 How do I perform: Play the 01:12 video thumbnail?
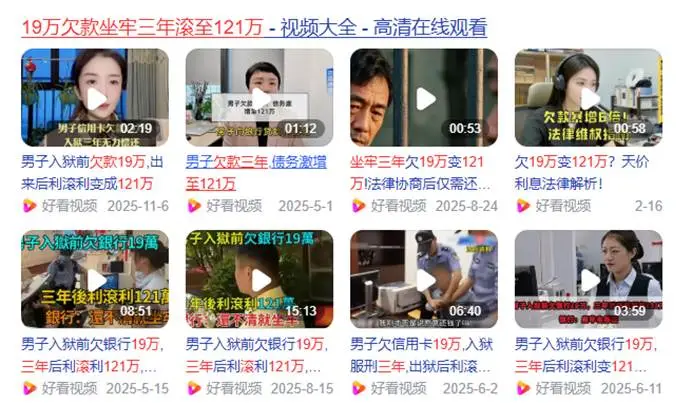coord(259,98)
